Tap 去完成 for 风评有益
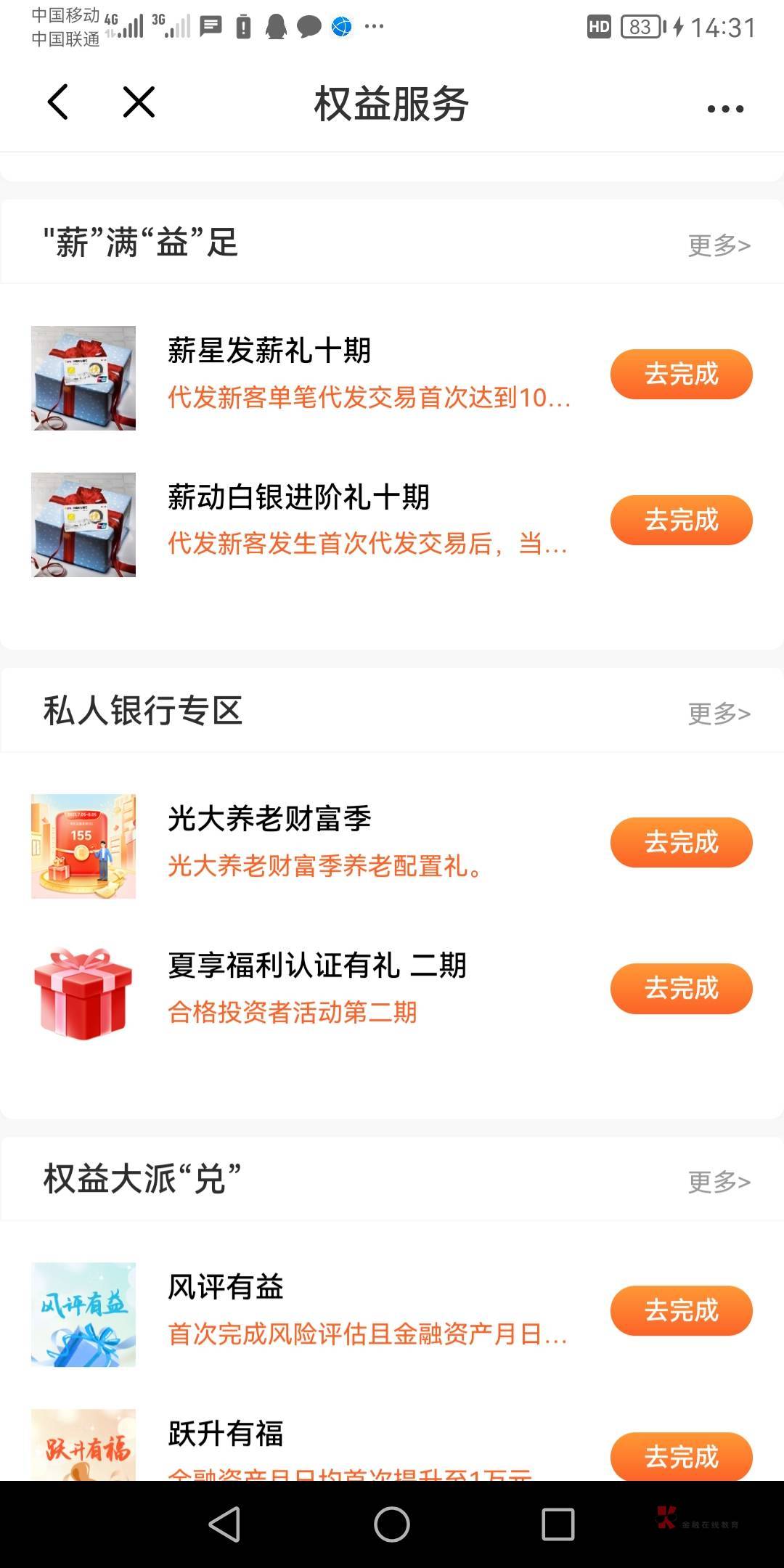This screenshot has height=1568, width=784. (x=681, y=1310)
